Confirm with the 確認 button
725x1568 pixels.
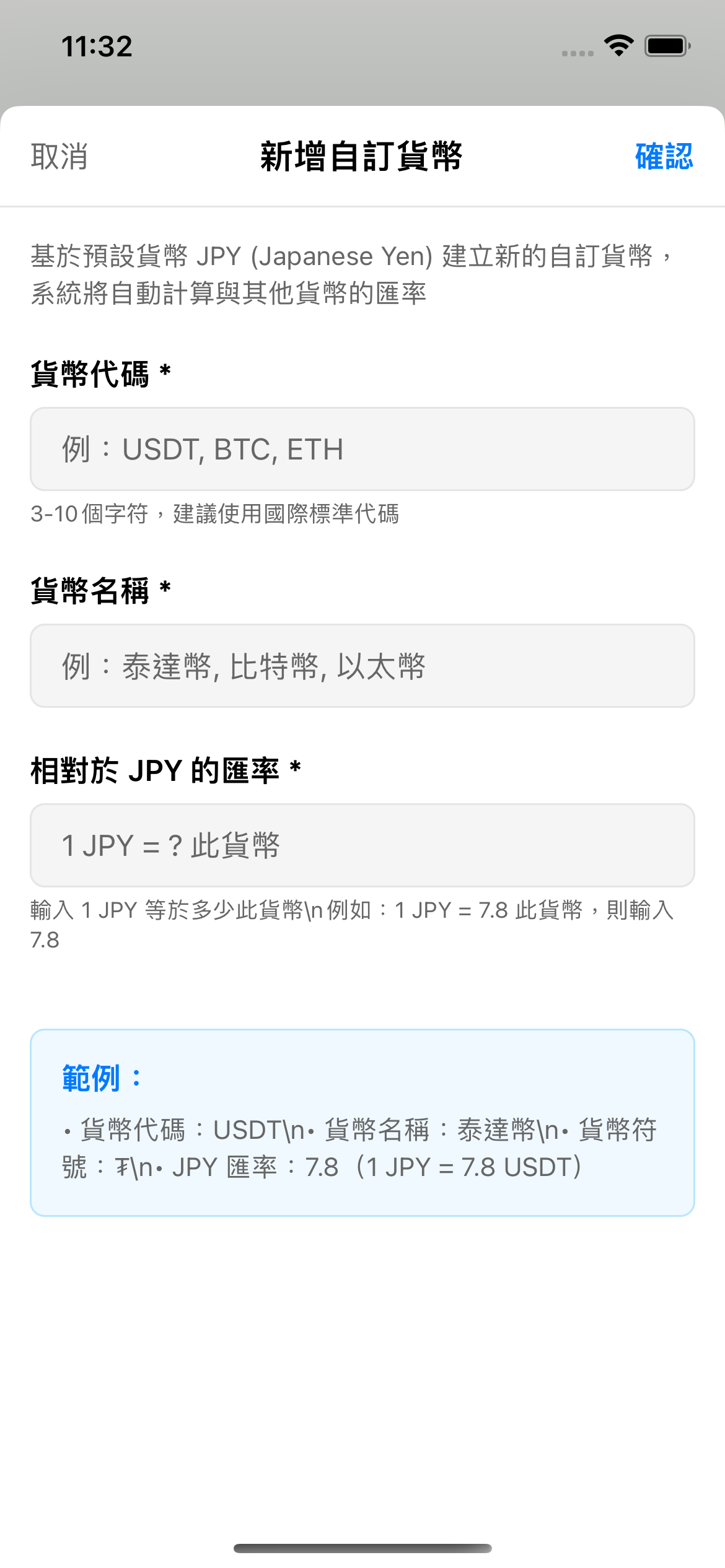(664, 156)
